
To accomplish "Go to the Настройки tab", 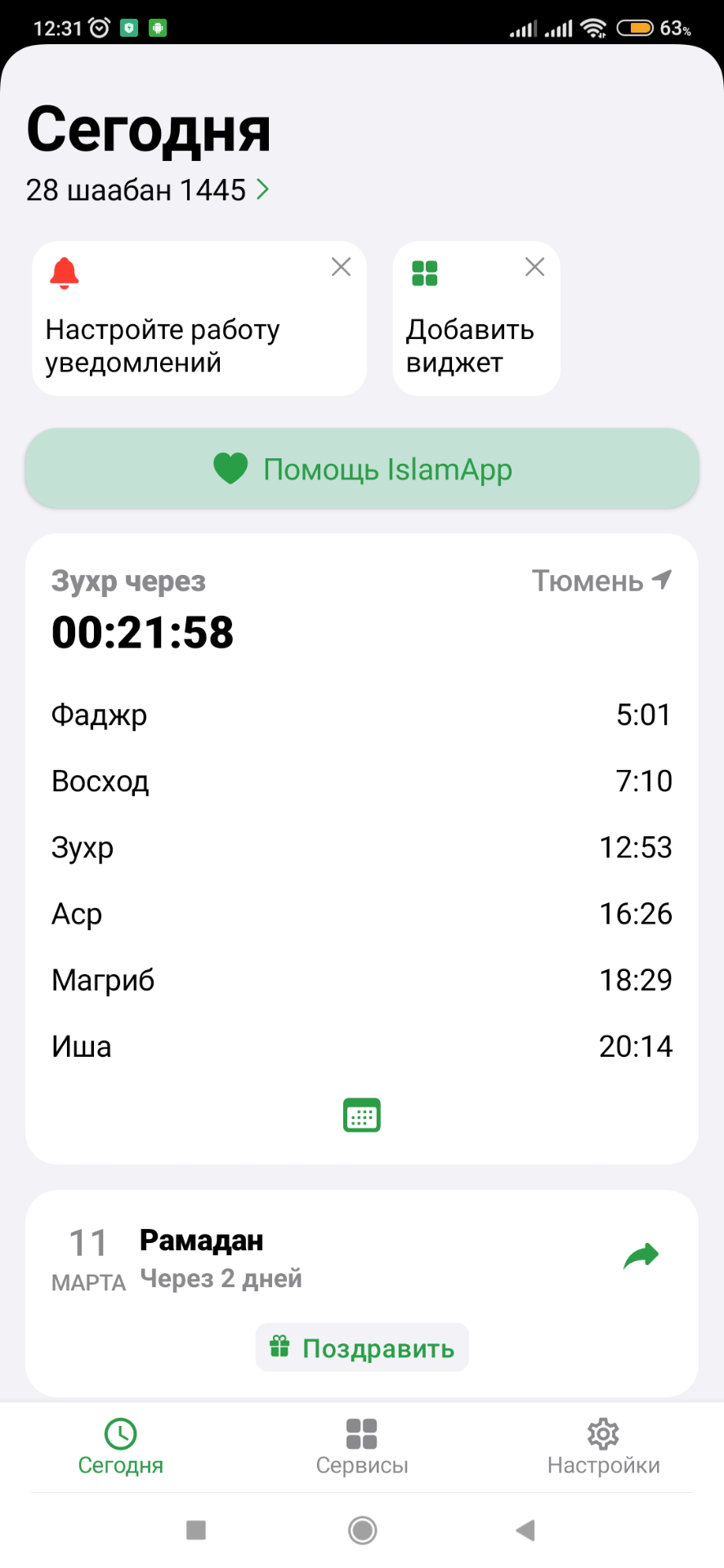I will 603,1446.
